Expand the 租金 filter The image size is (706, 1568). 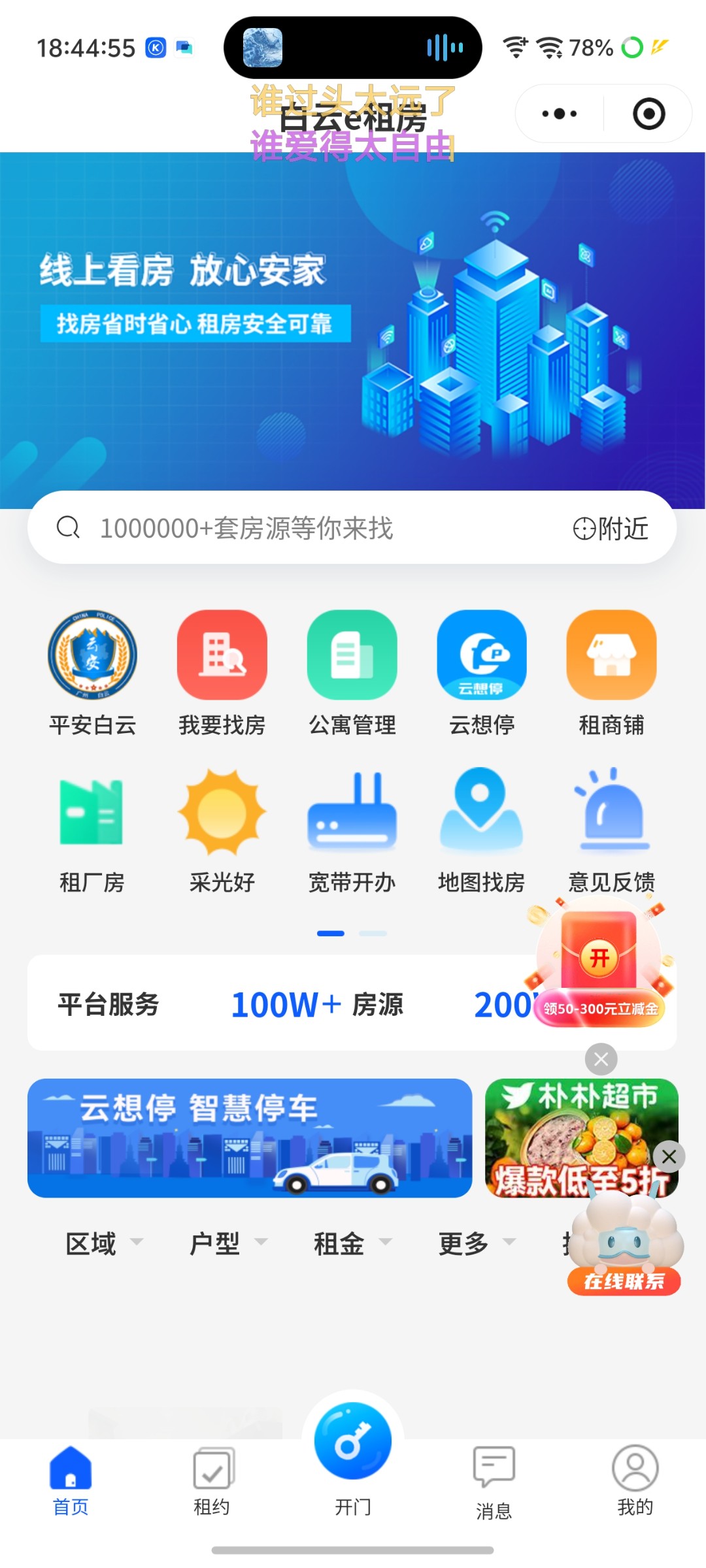pos(352,1243)
